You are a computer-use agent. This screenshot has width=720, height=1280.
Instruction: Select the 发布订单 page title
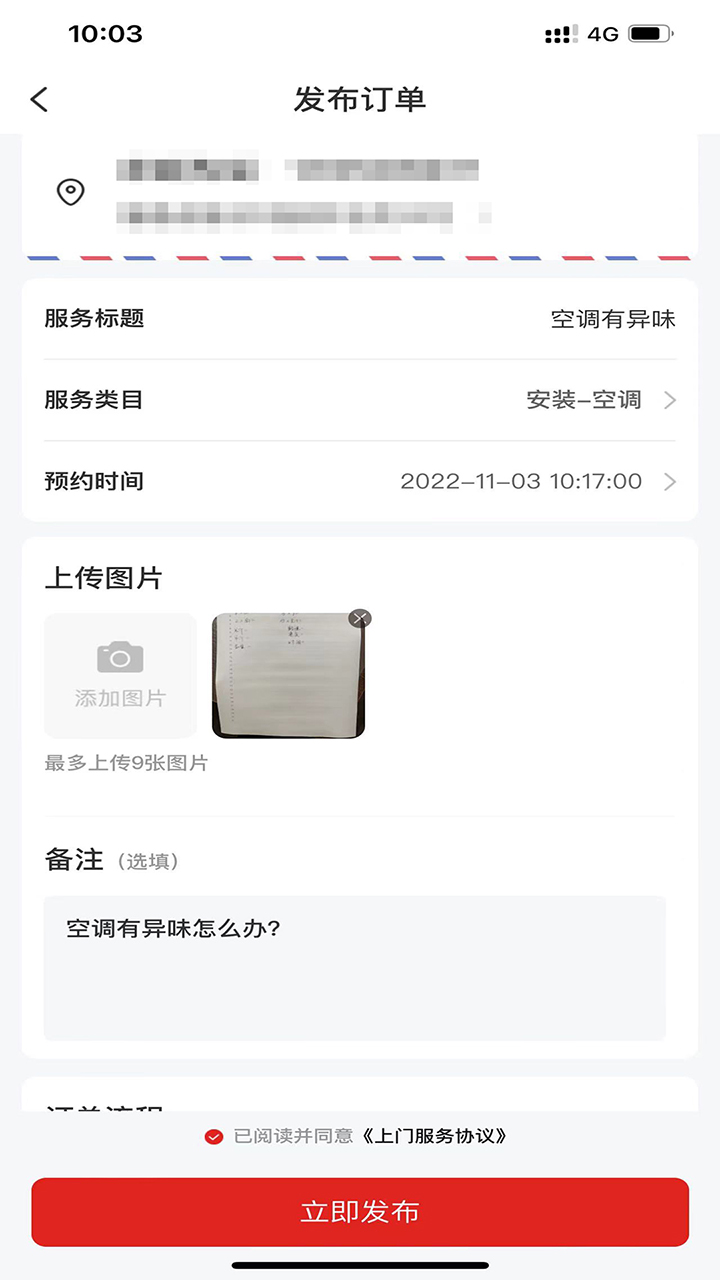360,100
